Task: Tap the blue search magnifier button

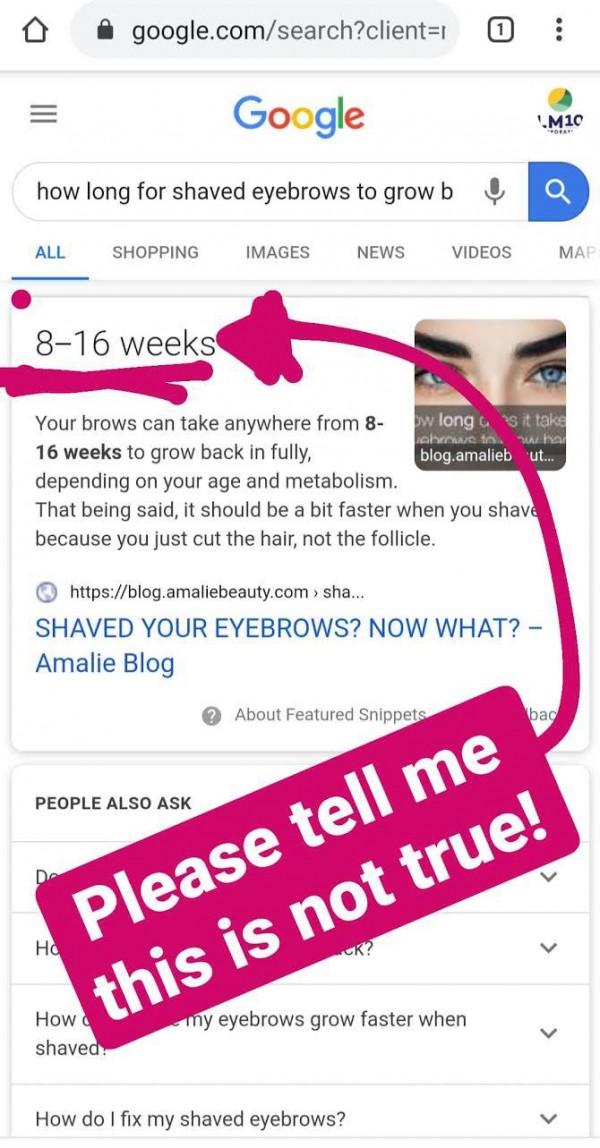Action: click(558, 191)
